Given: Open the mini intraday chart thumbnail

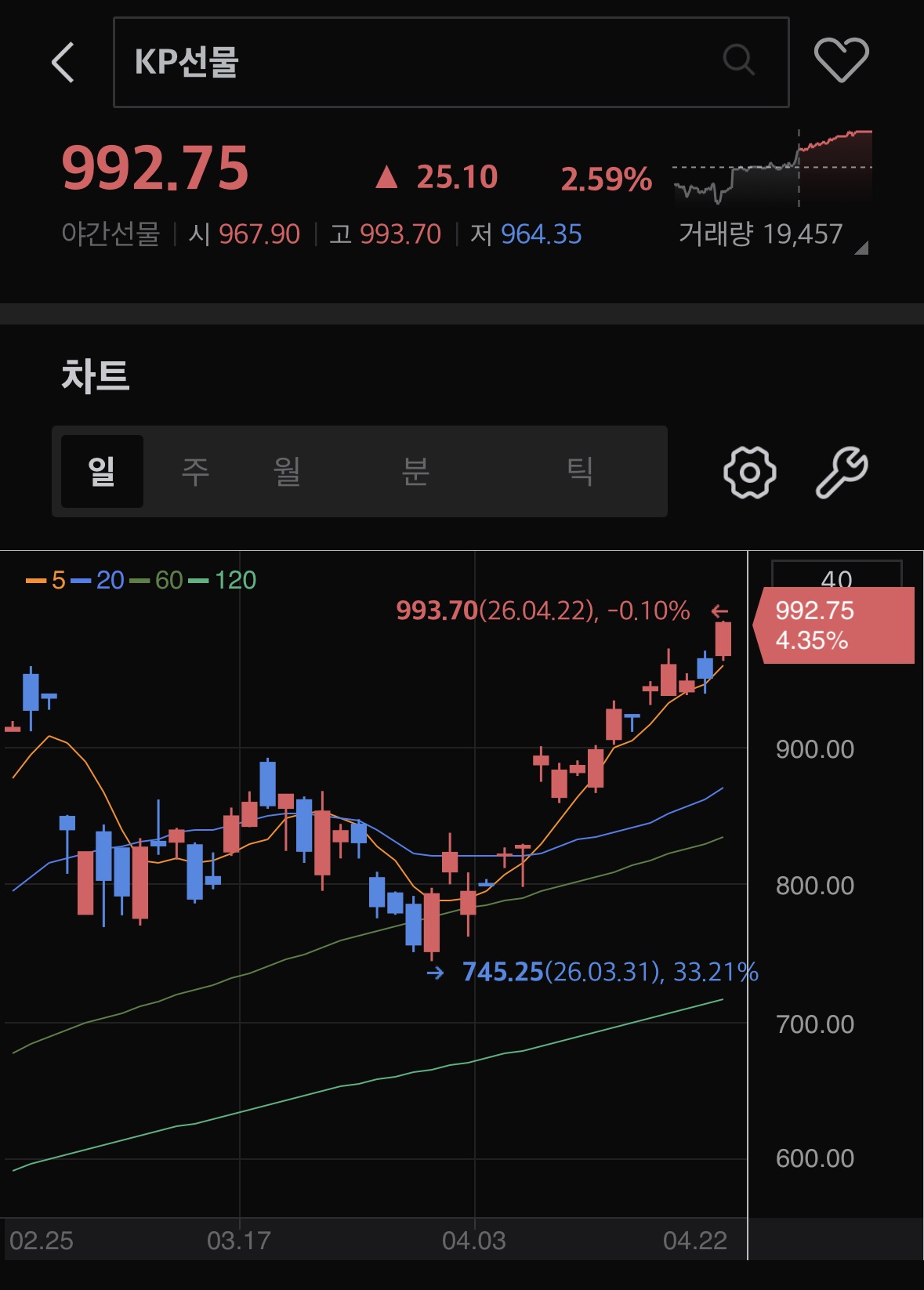Looking at the screenshot, I should (772, 168).
